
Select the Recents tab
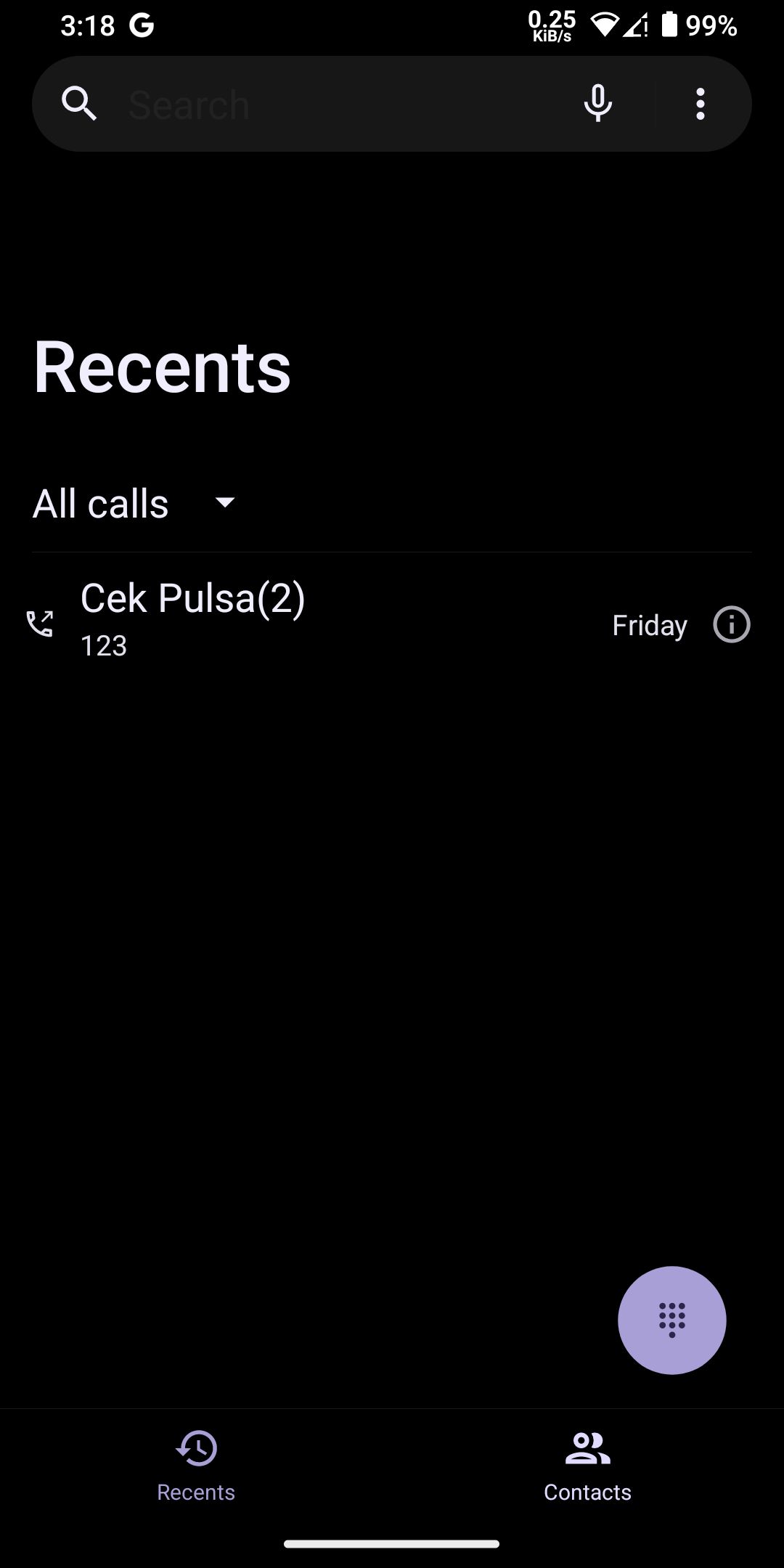[x=196, y=1465]
